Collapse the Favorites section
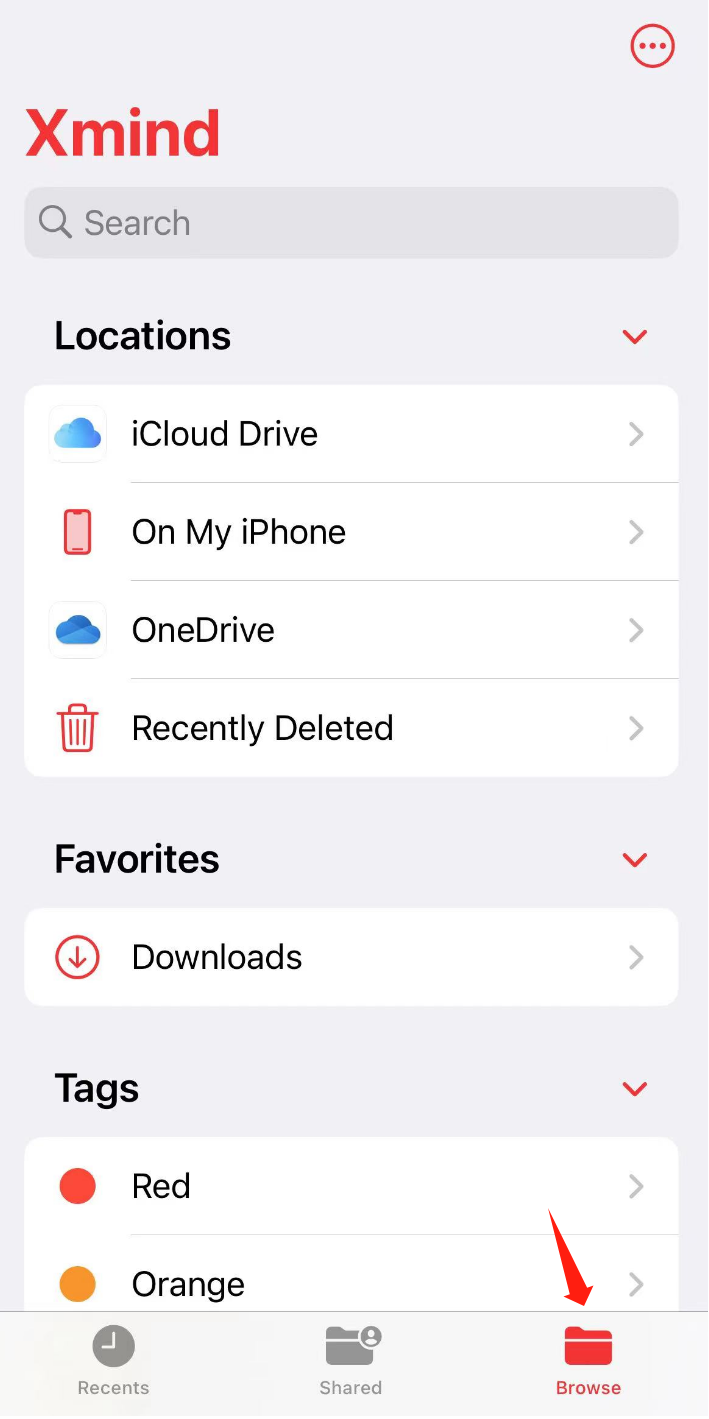The width and height of the screenshot is (709, 1419). pos(635,860)
